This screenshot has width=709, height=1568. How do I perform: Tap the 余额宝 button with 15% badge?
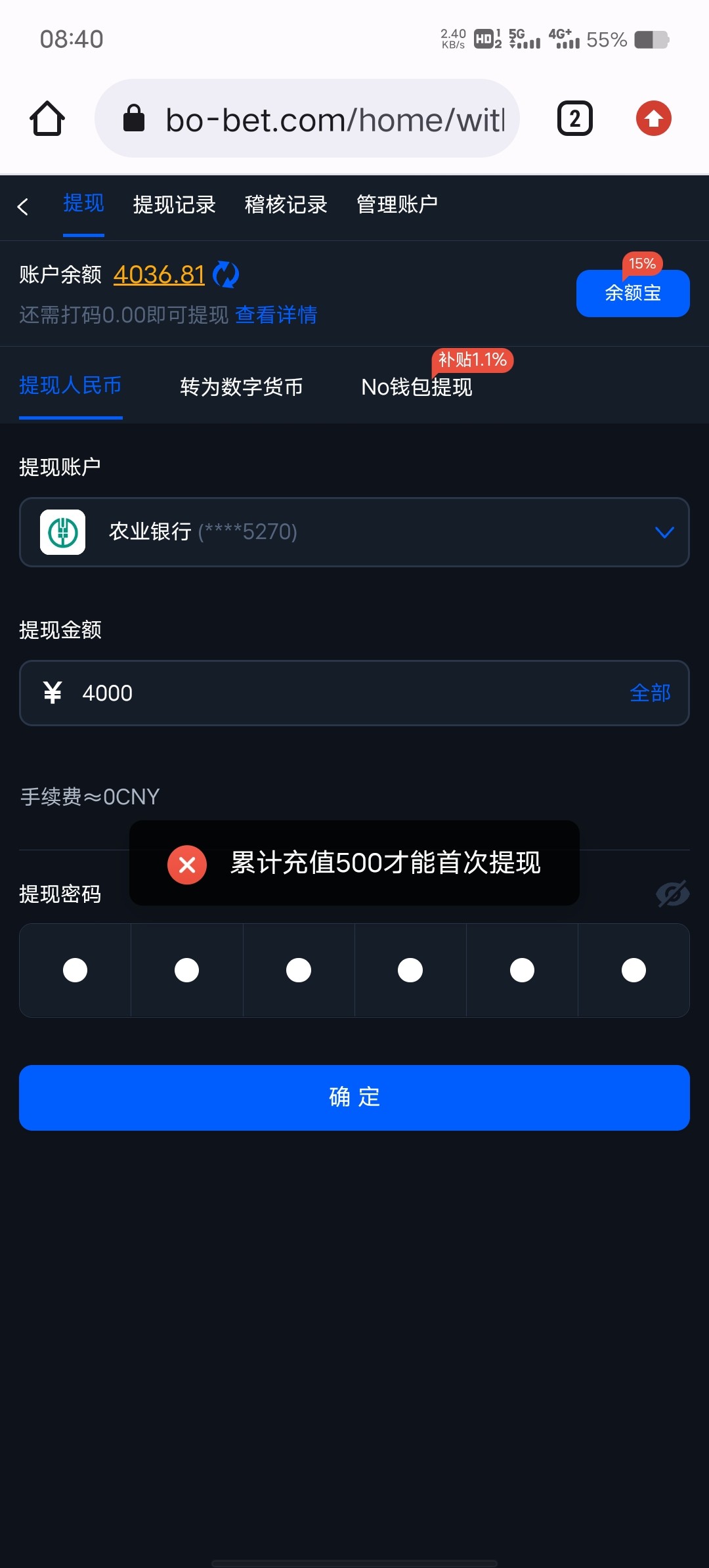[632, 294]
